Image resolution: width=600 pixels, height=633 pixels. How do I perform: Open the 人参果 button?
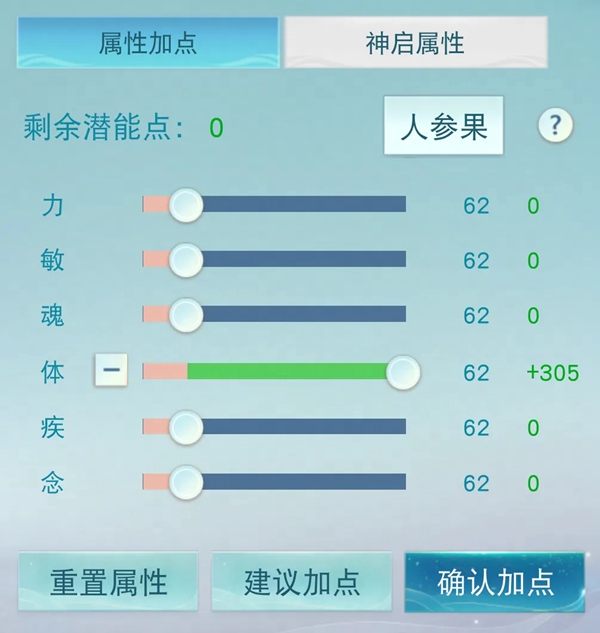tap(443, 127)
